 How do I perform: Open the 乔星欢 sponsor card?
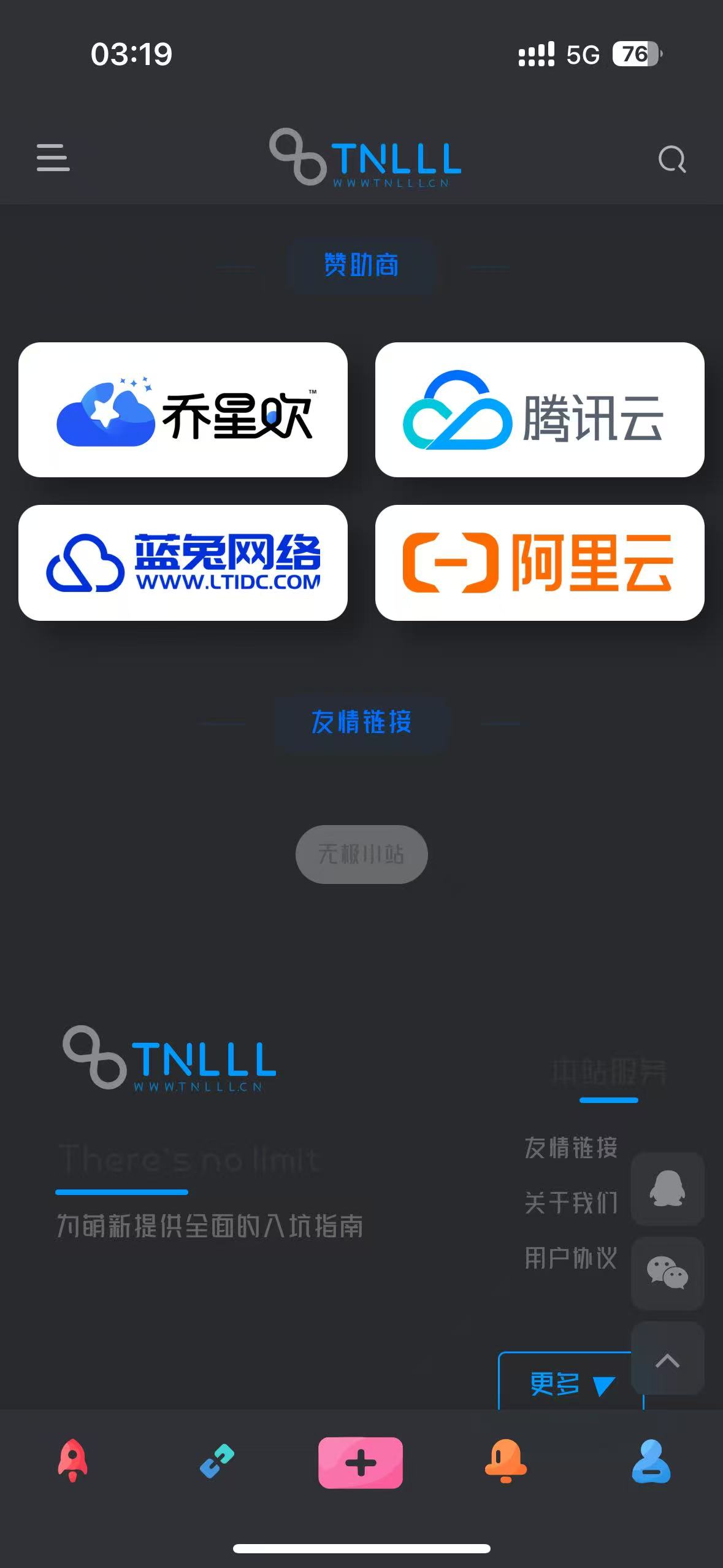pyautogui.click(x=183, y=410)
